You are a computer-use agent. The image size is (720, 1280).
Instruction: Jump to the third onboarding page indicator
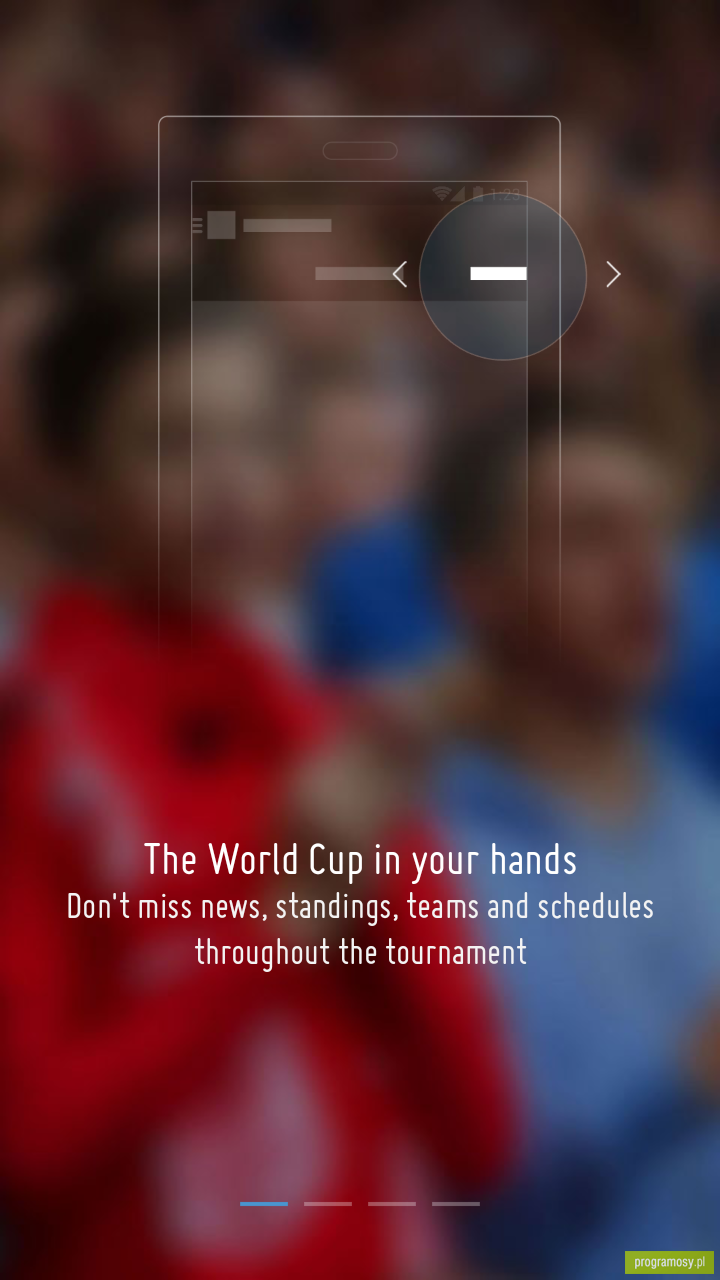tap(392, 1204)
